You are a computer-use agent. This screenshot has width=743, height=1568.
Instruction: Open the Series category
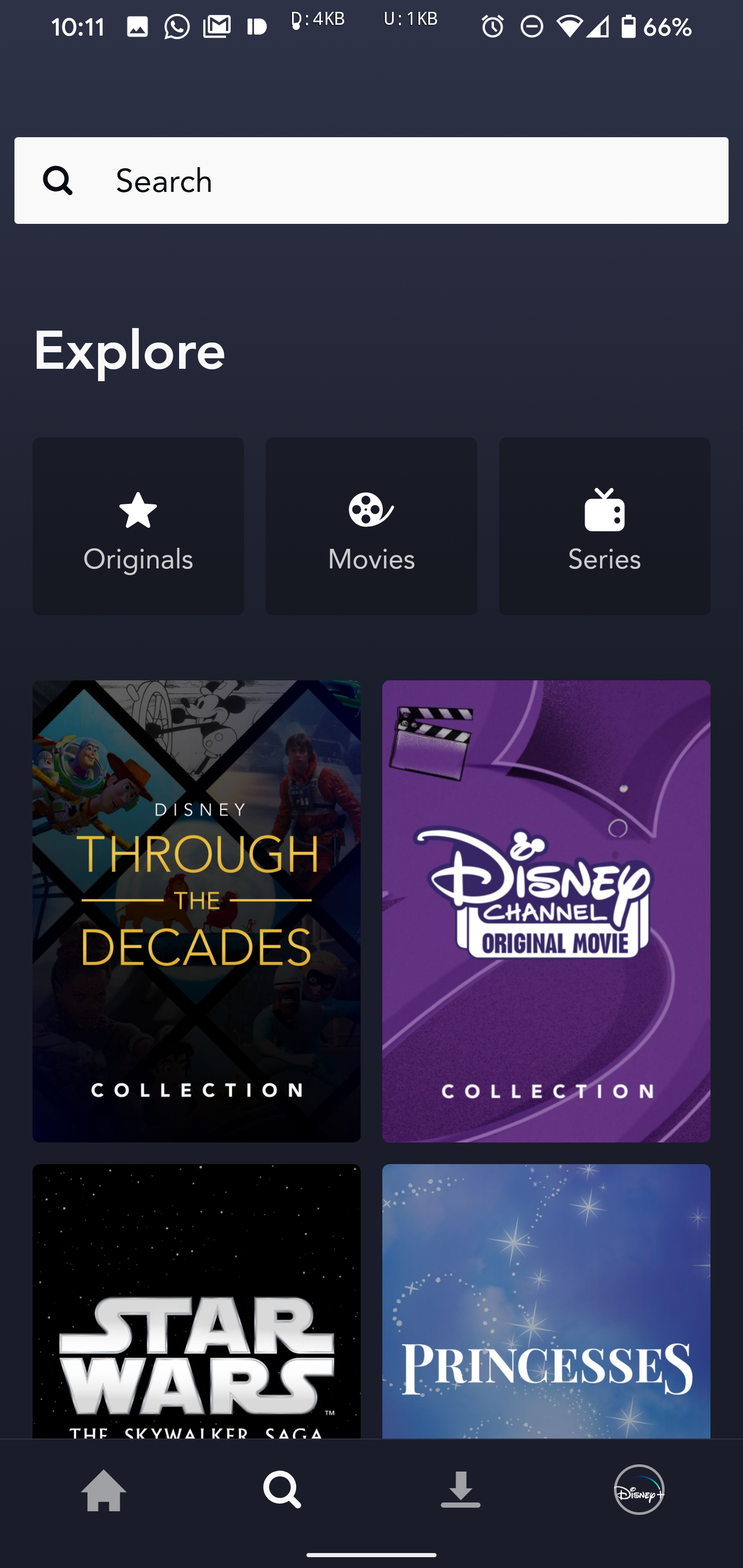(x=604, y=526)
